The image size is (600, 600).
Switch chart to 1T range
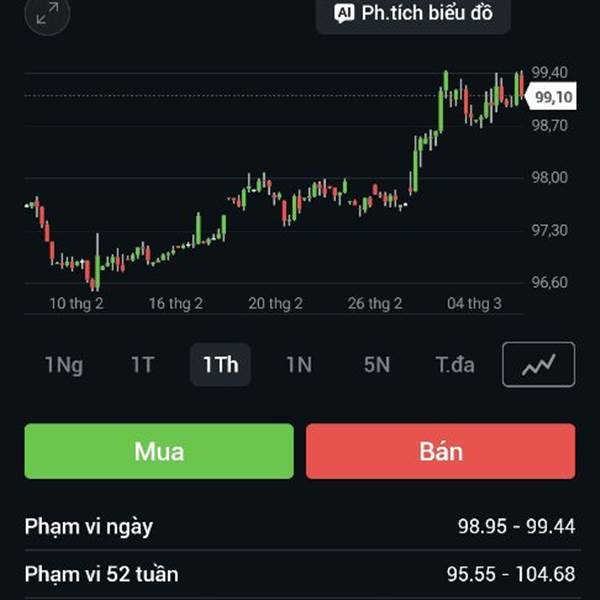pos(142,365)
